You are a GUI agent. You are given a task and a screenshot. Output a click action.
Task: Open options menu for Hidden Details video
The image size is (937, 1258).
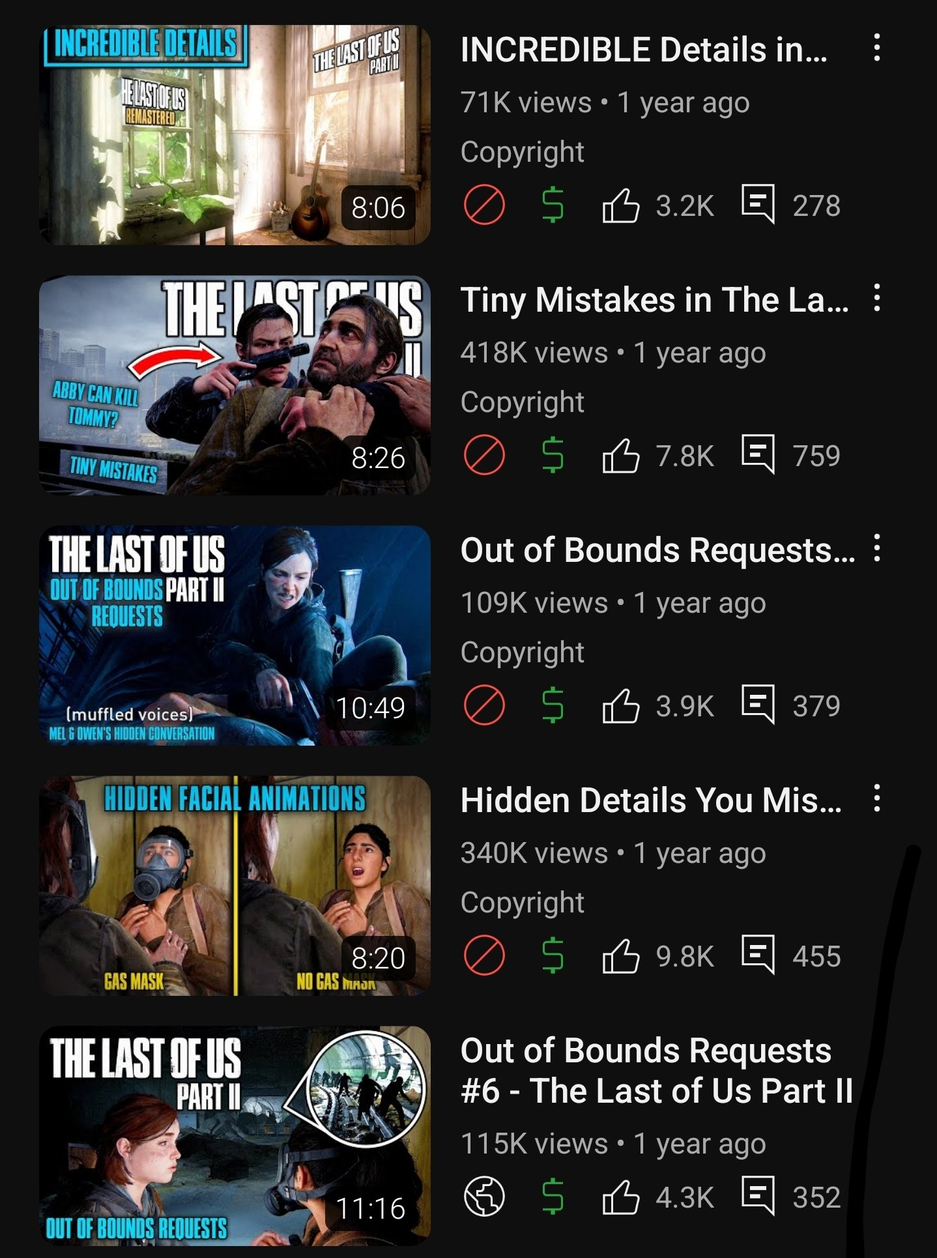[x=877, y=797]
